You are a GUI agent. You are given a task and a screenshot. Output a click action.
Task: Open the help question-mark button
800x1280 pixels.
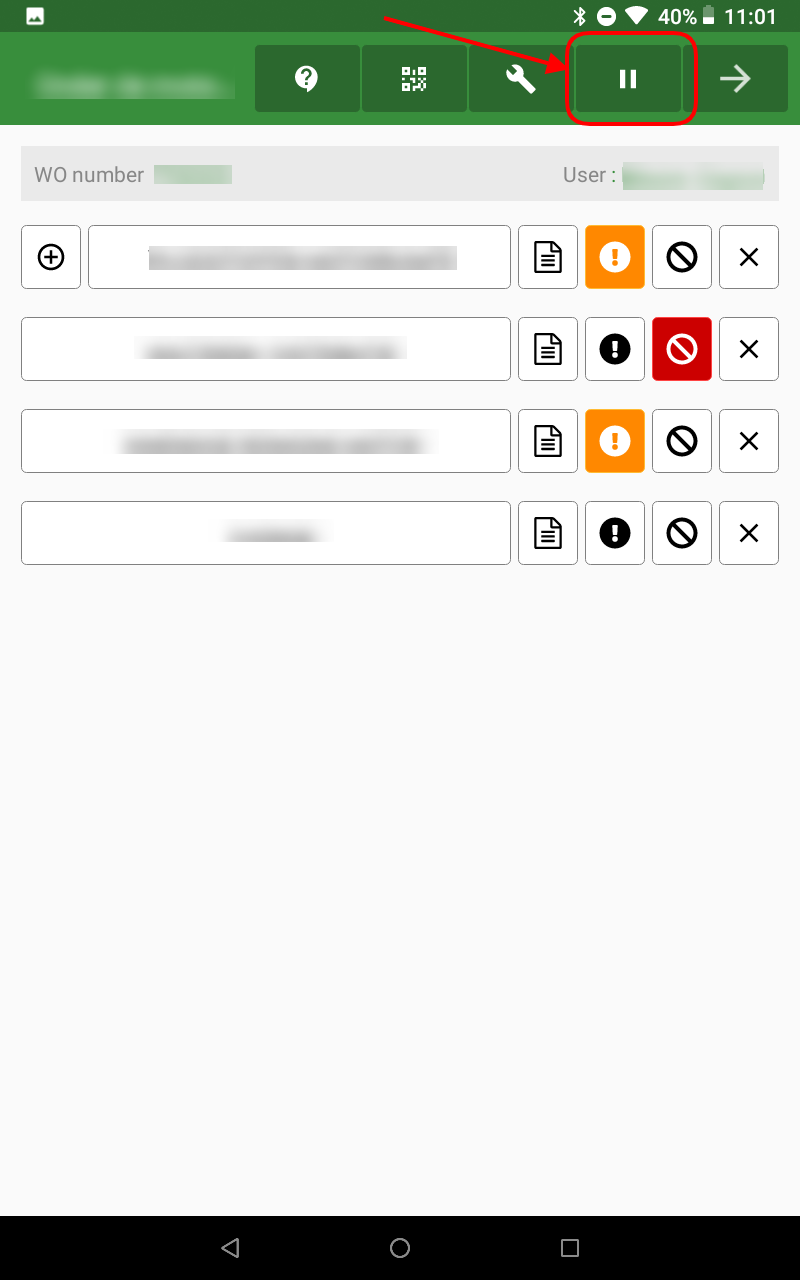point(307,79)
